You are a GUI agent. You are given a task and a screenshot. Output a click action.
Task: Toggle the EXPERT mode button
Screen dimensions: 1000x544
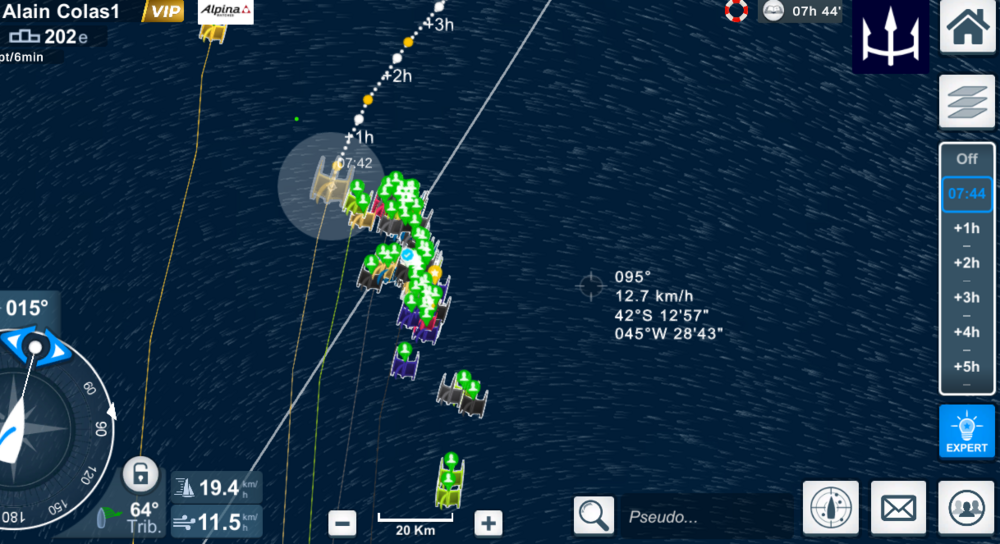(x=967, y=432)
